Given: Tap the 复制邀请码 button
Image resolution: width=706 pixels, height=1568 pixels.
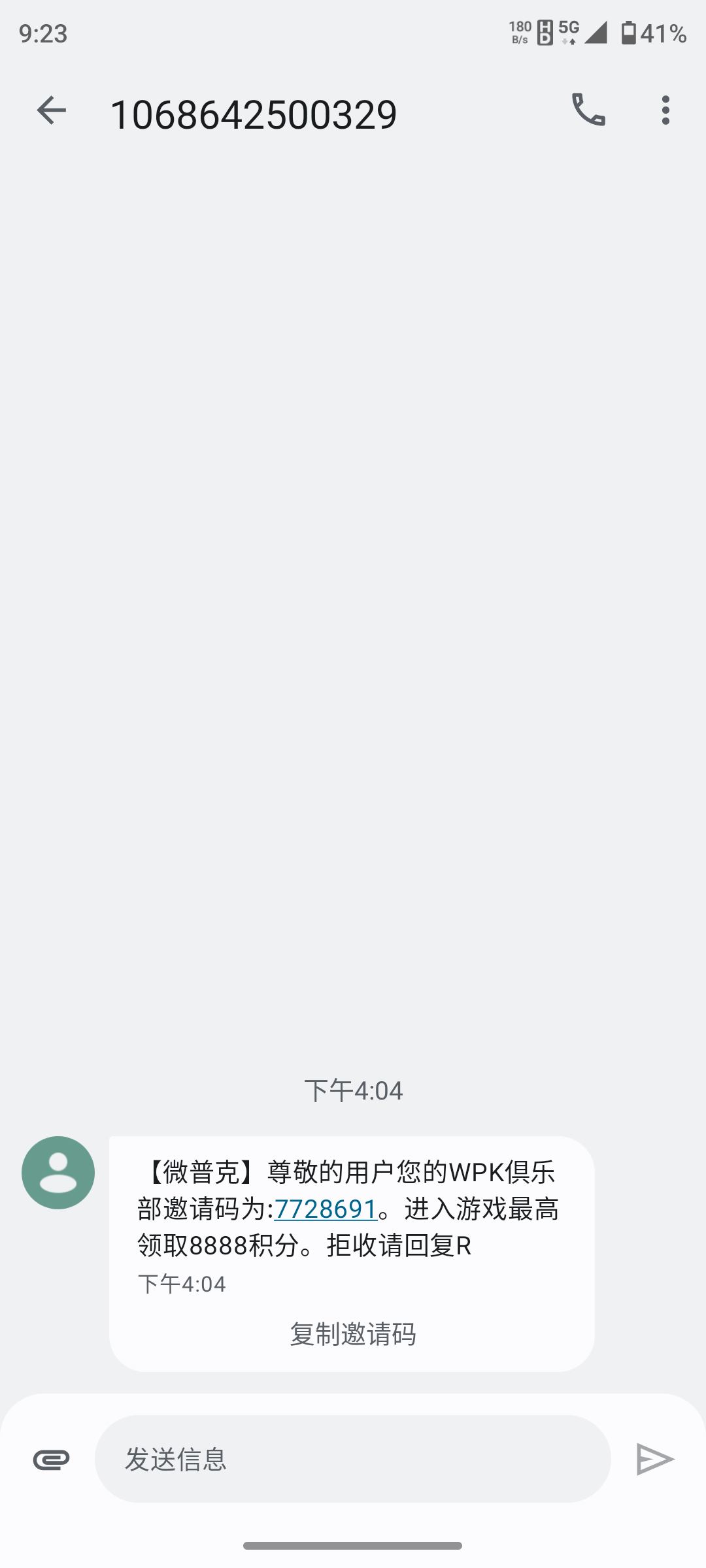Looking at the screenshot, I should (x=352, y=1334).
